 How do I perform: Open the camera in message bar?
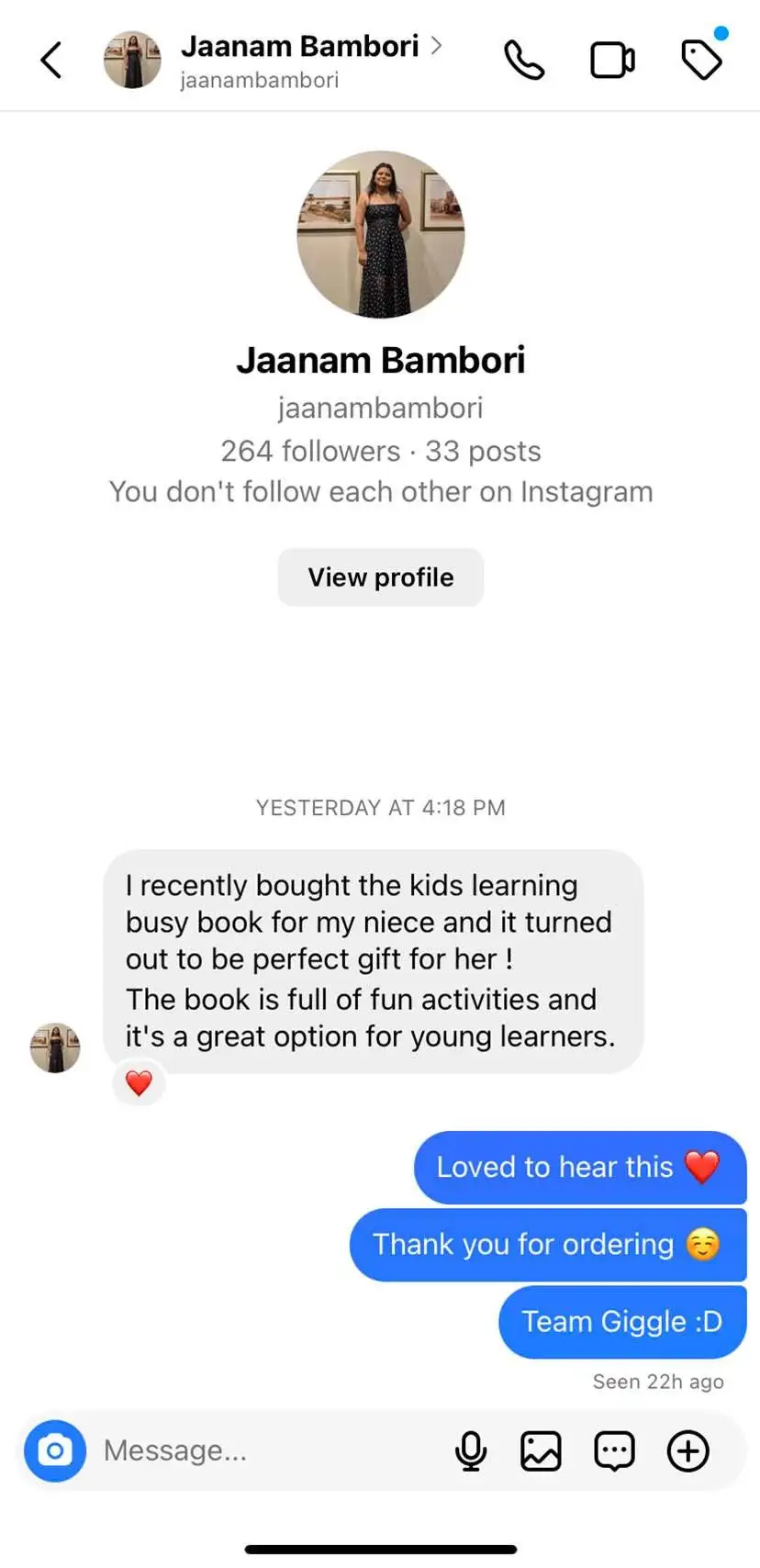55,1451
